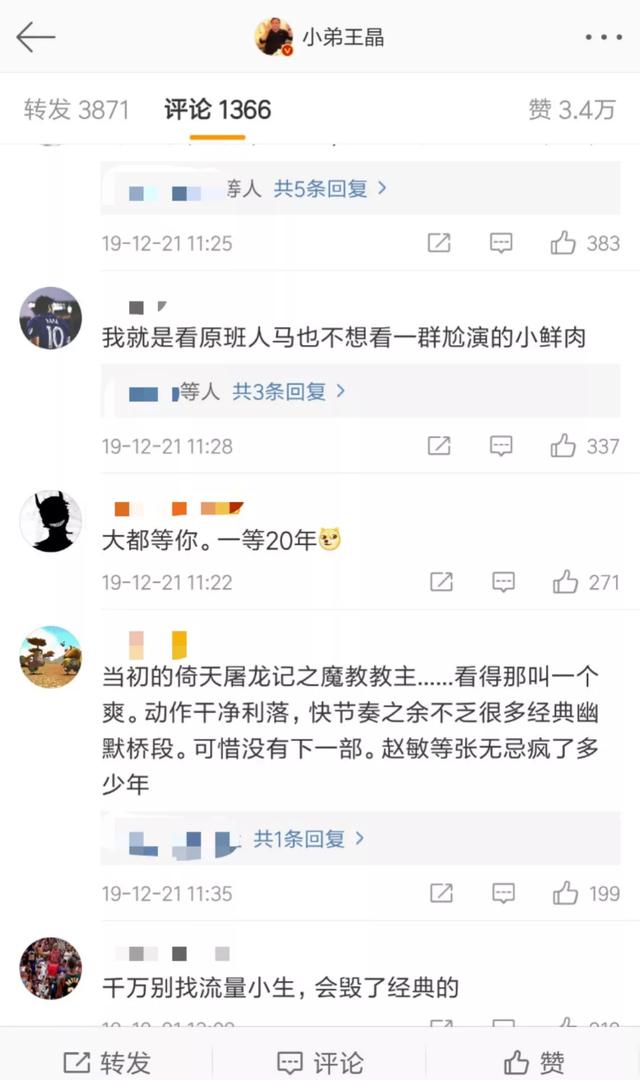640x1080 pixels.
Task: Tap 转发 in the bottom bar
Action: (x=107, y=1061)
